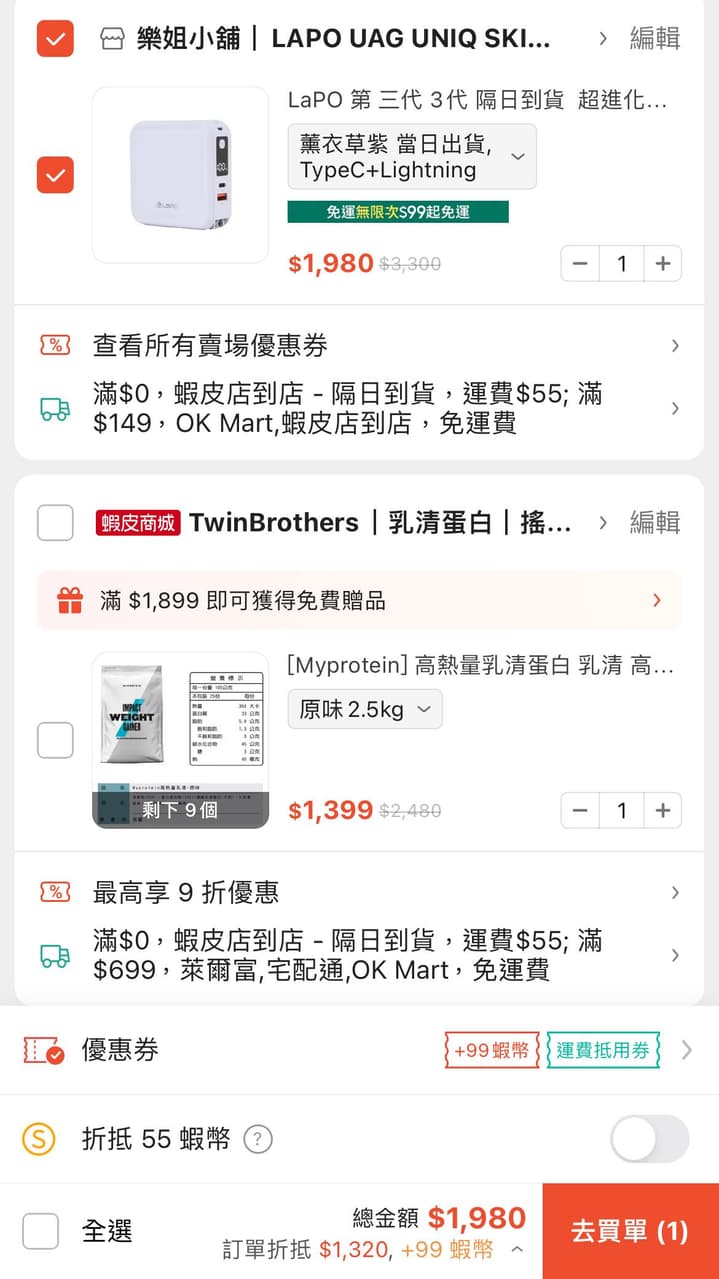Increase the Myprotein quantity
Screen dimensions: 719x1279
662,810
